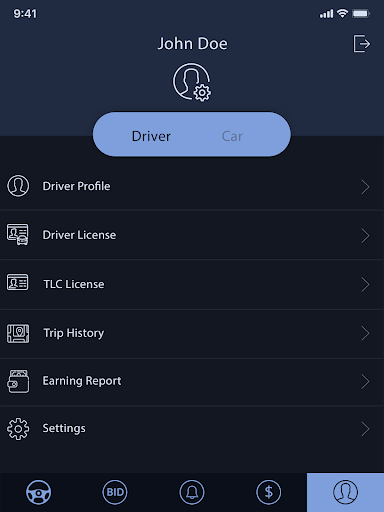Image resolution: width=384 pixels, height=512 pixels.
Task: Select the Driver segment
Action: tap(151, 136)
